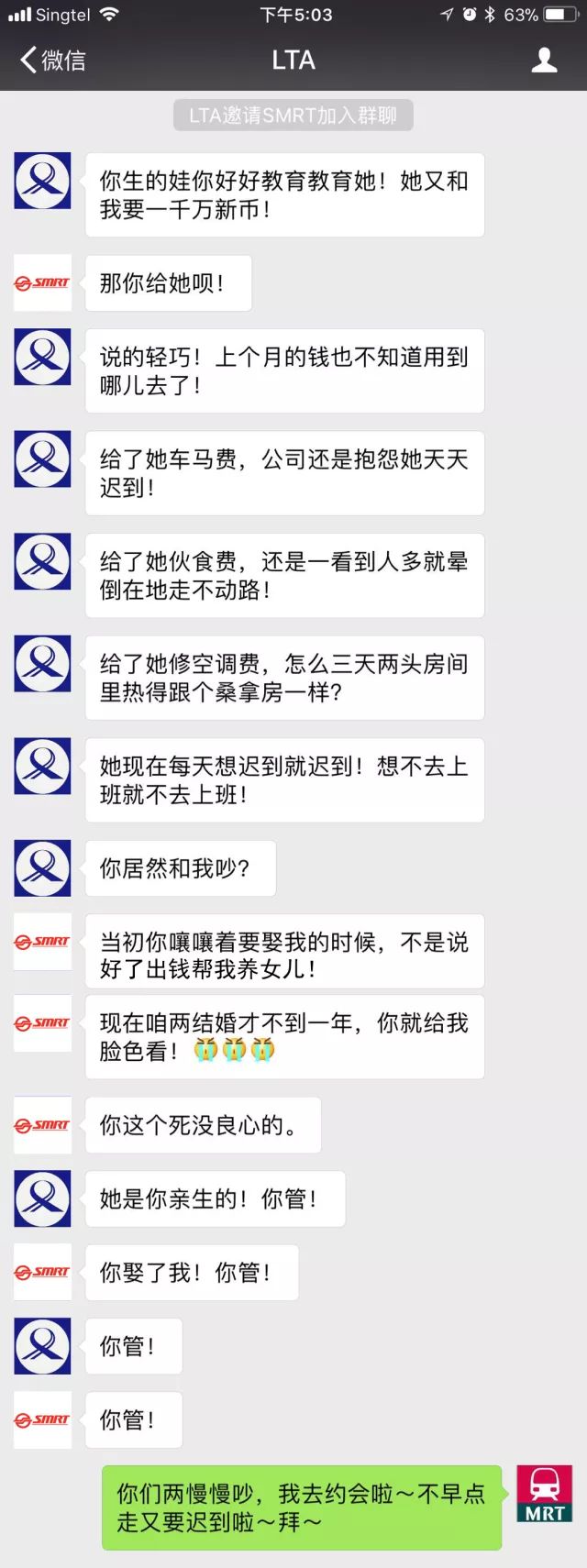Tap SMRT avatar next to 那你给她呗！
Image resolution: width=587 pixels, height=1568 pixels.
coord(42,282)
